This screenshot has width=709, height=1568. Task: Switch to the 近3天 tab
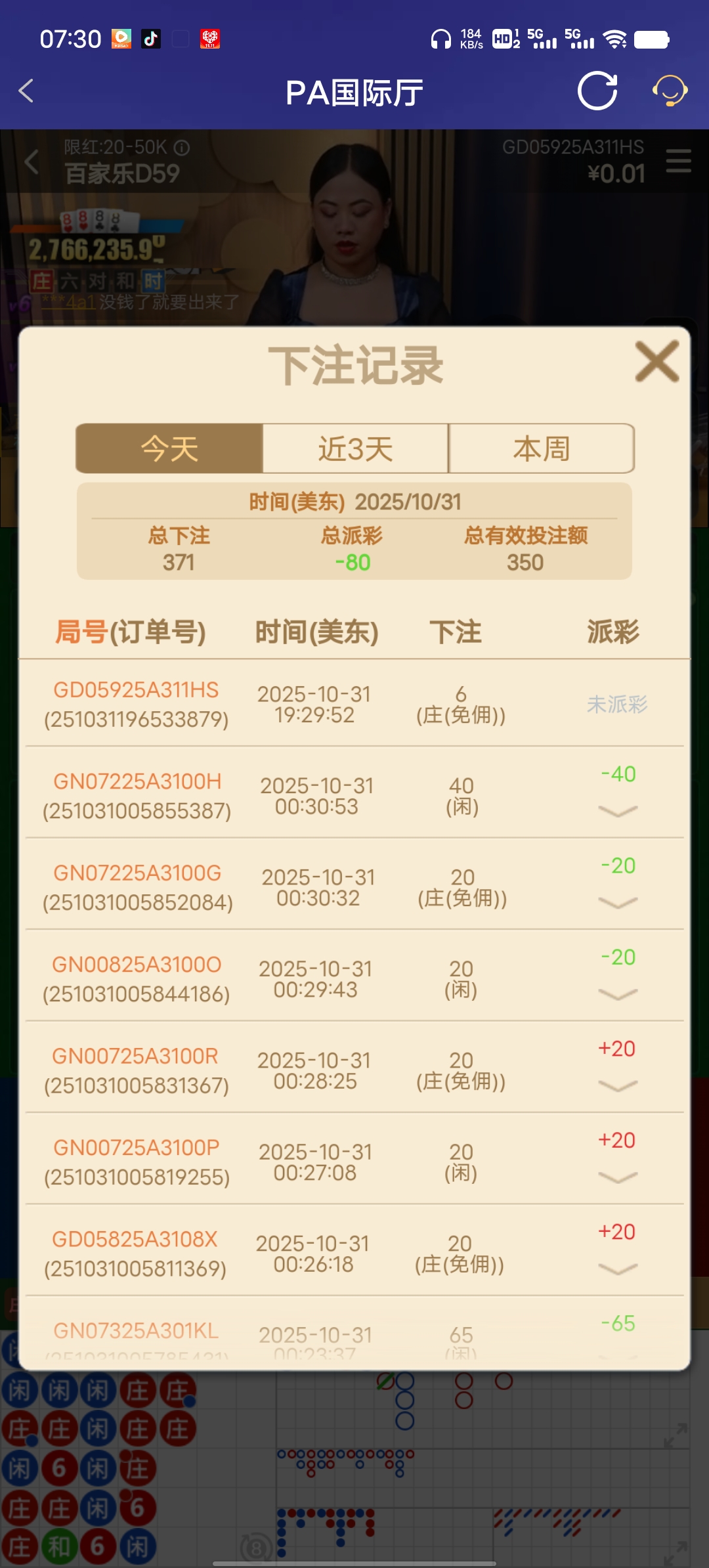[355, 448]
